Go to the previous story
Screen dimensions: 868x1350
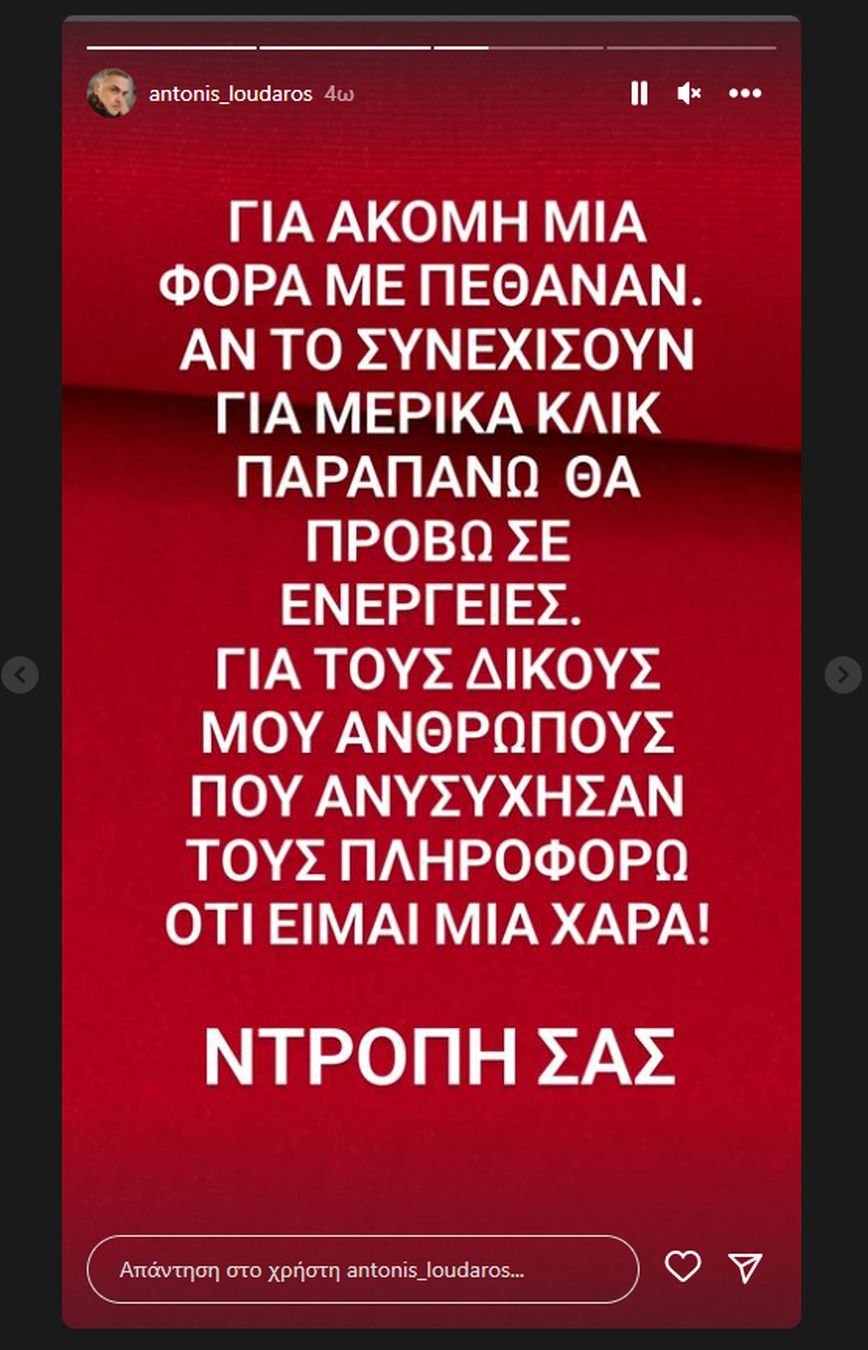[x=20, y=675]
